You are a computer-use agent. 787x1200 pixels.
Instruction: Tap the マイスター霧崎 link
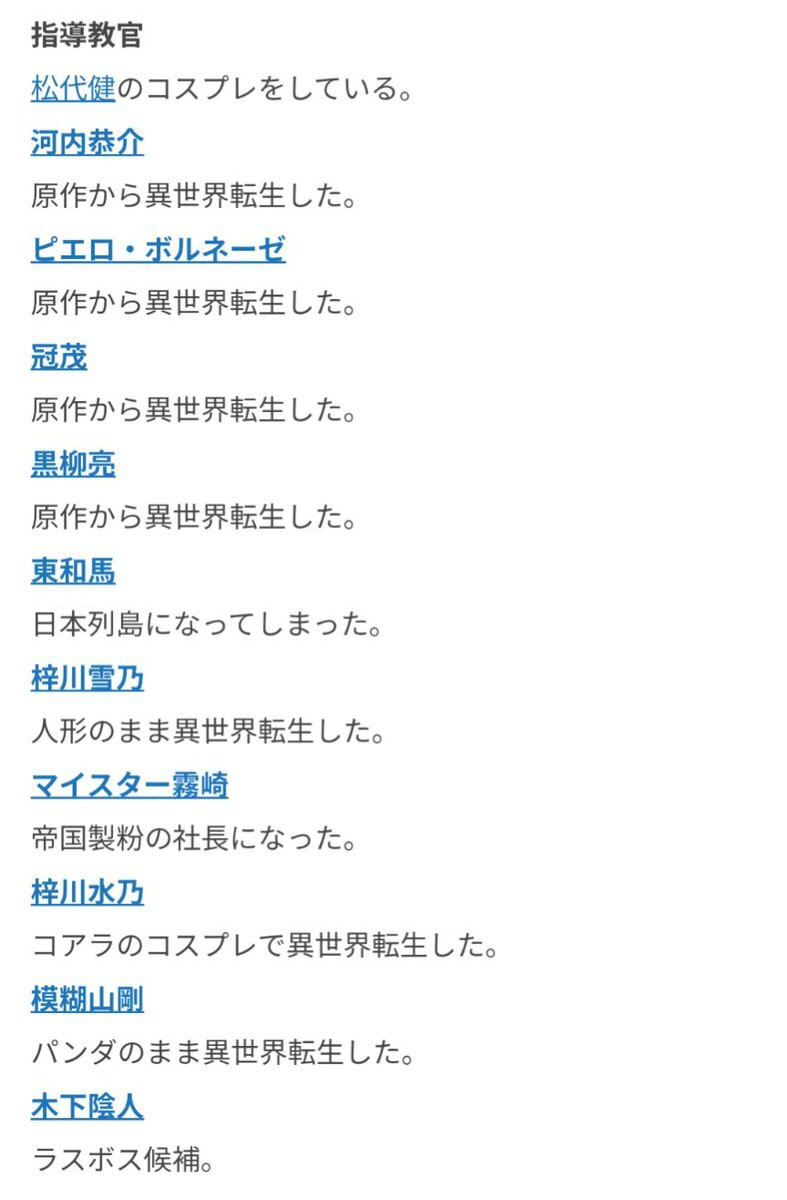(129, 786)
